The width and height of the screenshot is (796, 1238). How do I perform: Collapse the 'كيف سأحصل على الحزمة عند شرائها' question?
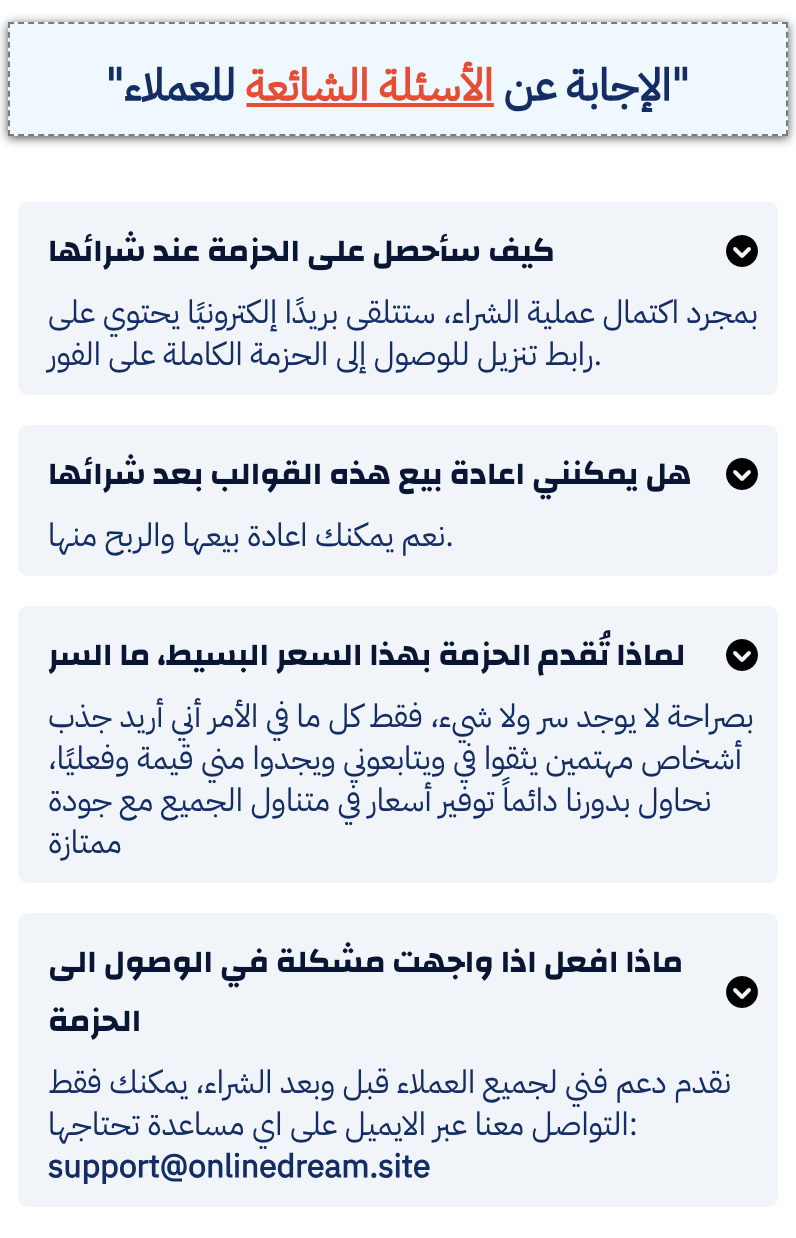tap(741, 252)
